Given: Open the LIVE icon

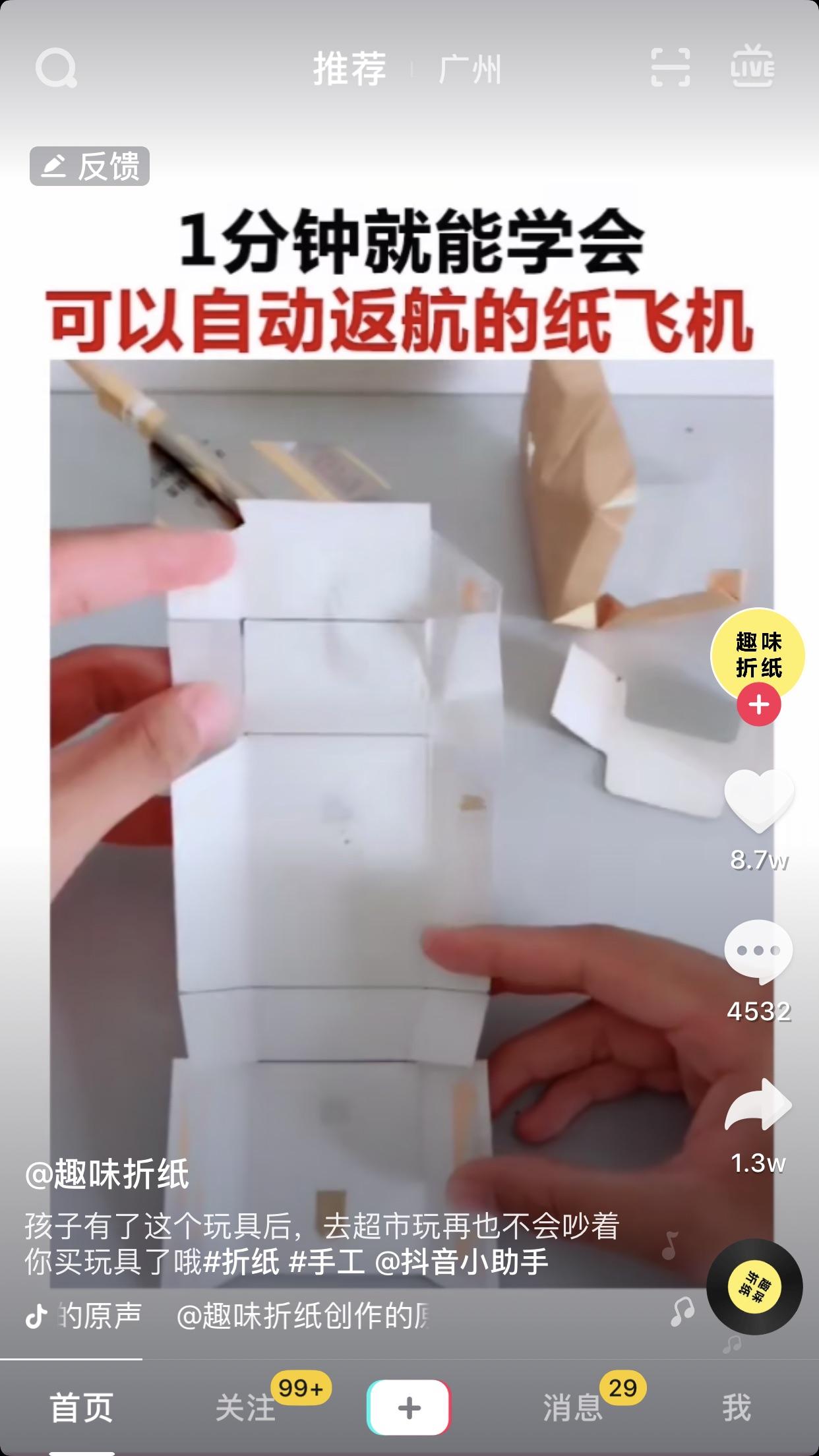Looking at the screenshot, I should (x=752, y=67).
